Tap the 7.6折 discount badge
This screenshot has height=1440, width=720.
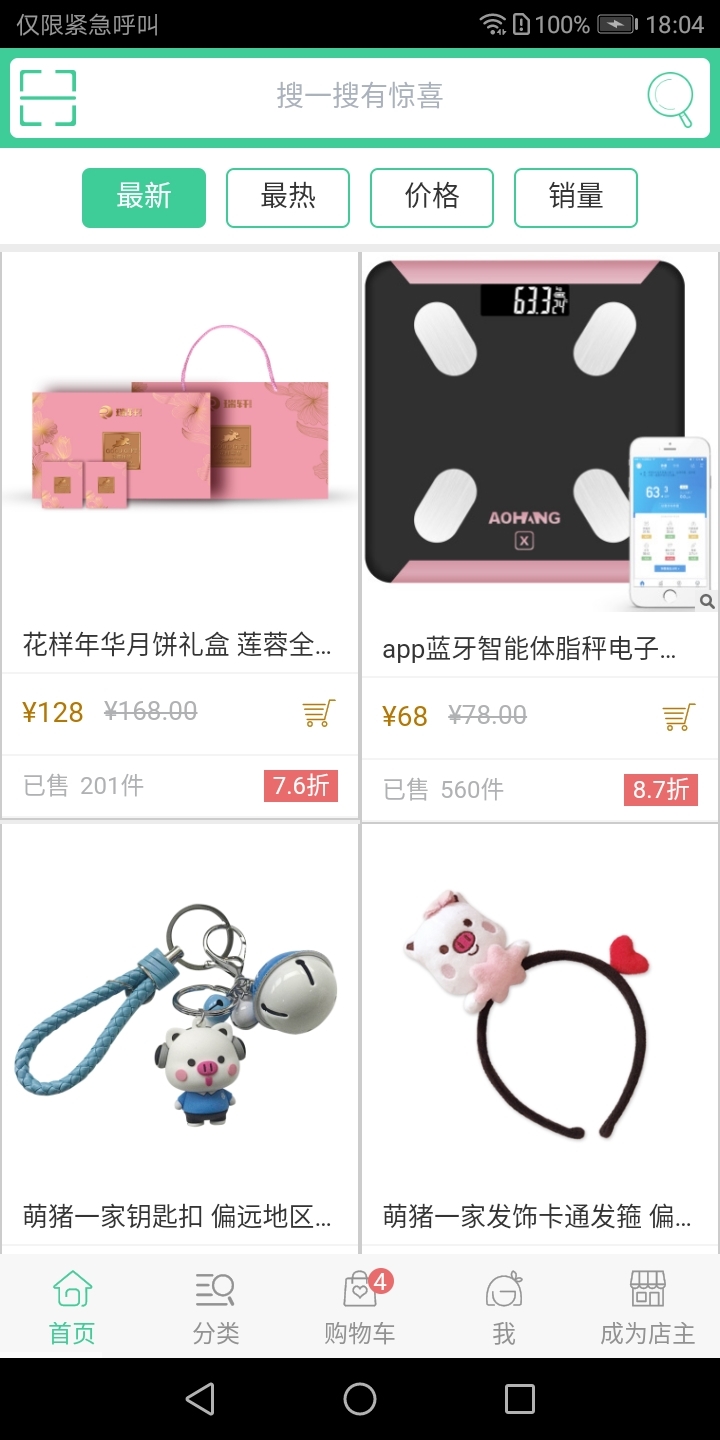coord(300,786)
